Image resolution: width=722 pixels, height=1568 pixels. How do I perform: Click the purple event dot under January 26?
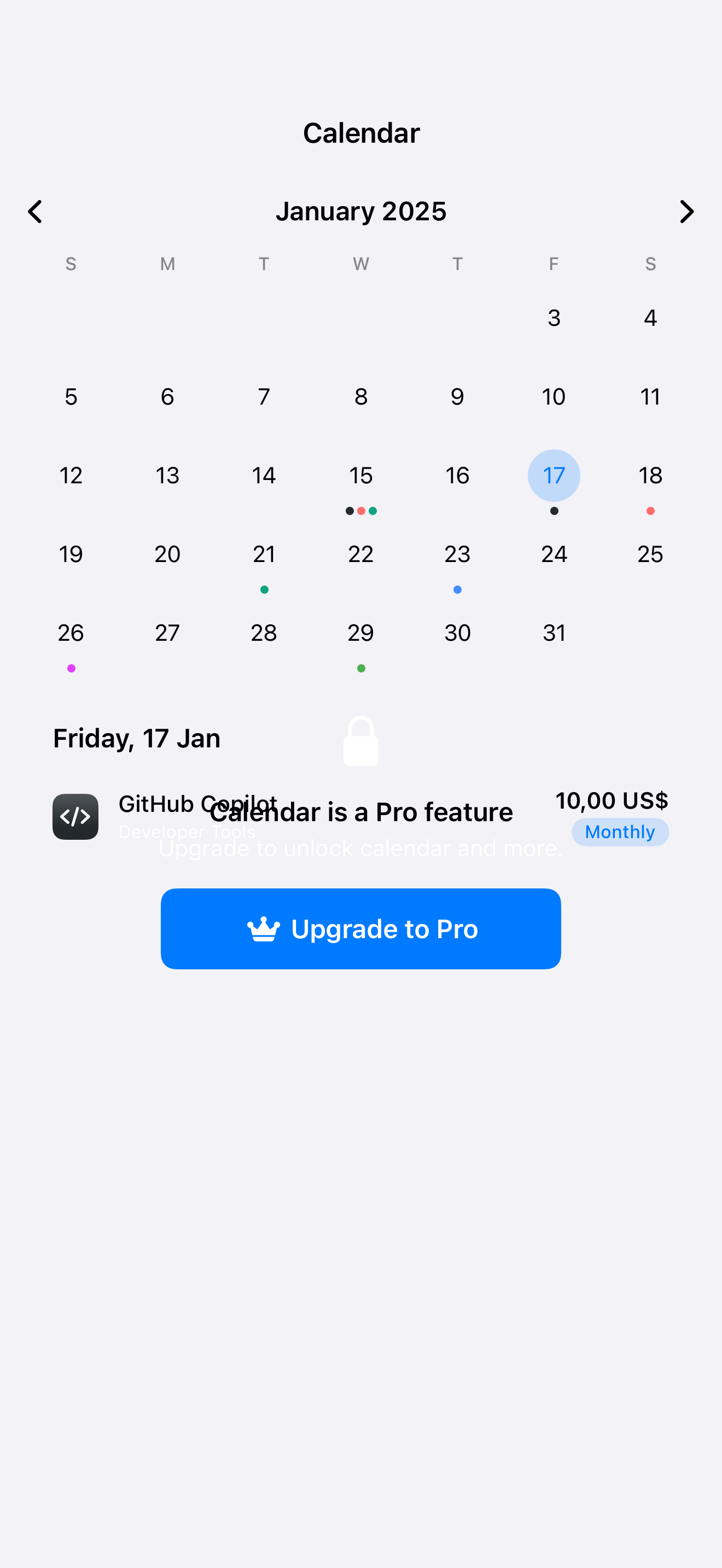71,668
